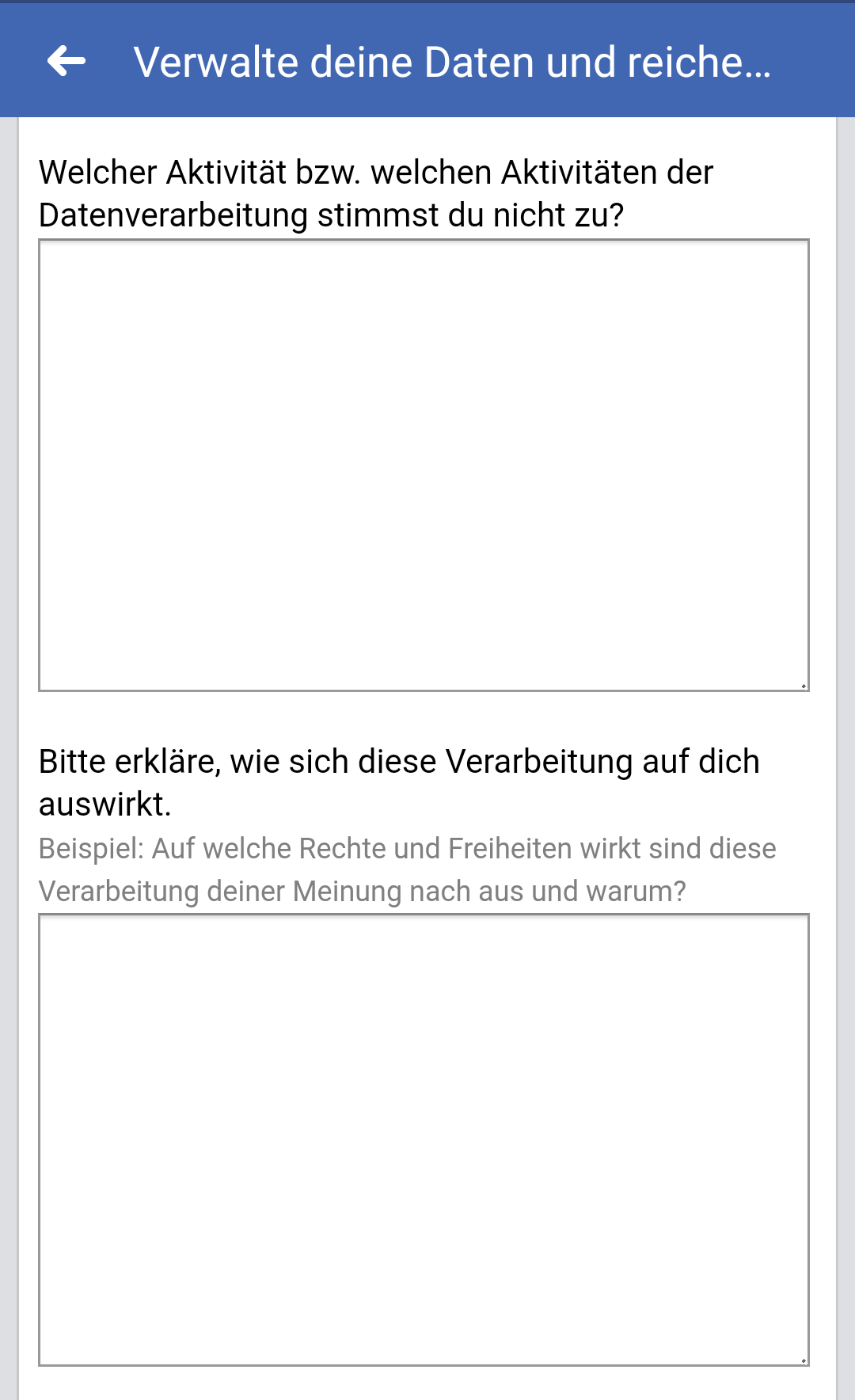The height and width of the screenshot is (1400, 855).
Task: Focus the data processing activities text box
Action: 424,465
